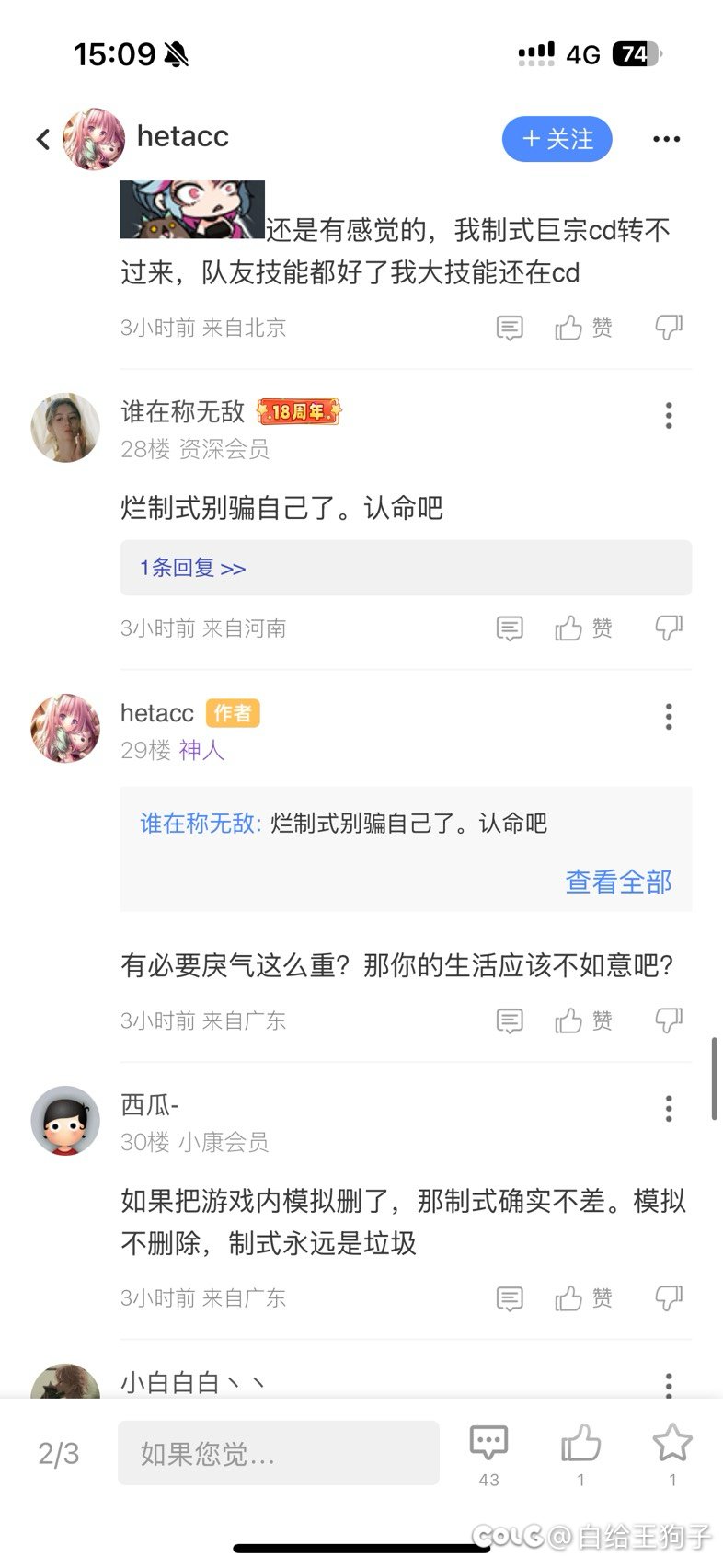This screenshot has height=1568, width=723.
Task: Open the top bar overflow menu
Action: point(666,139)
